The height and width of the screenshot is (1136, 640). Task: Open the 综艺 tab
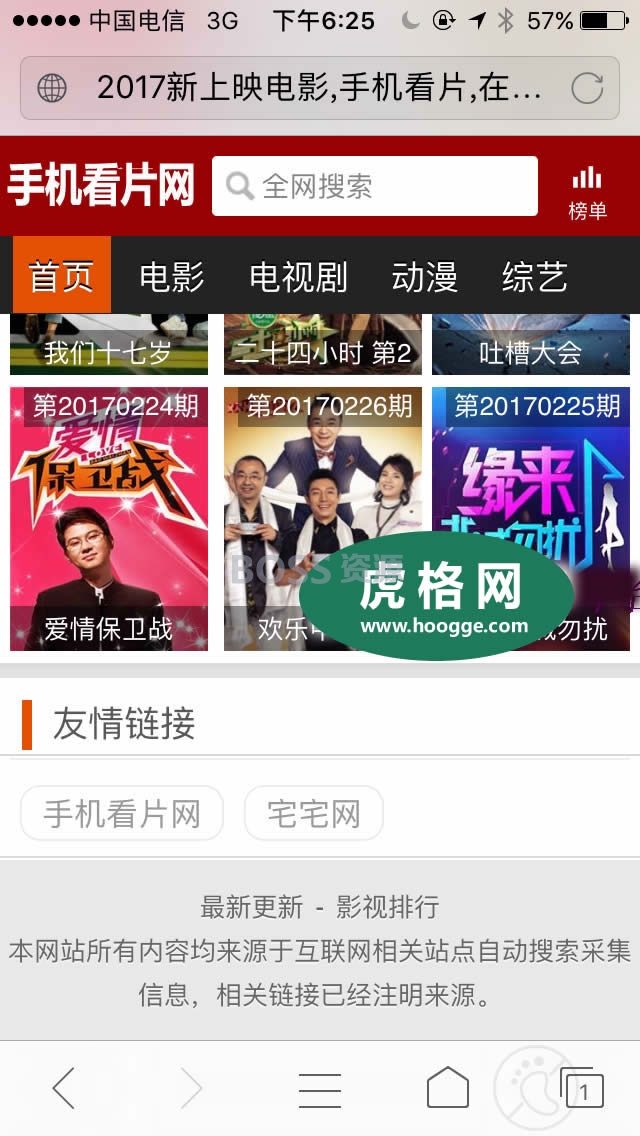click(x=534, y=275)
